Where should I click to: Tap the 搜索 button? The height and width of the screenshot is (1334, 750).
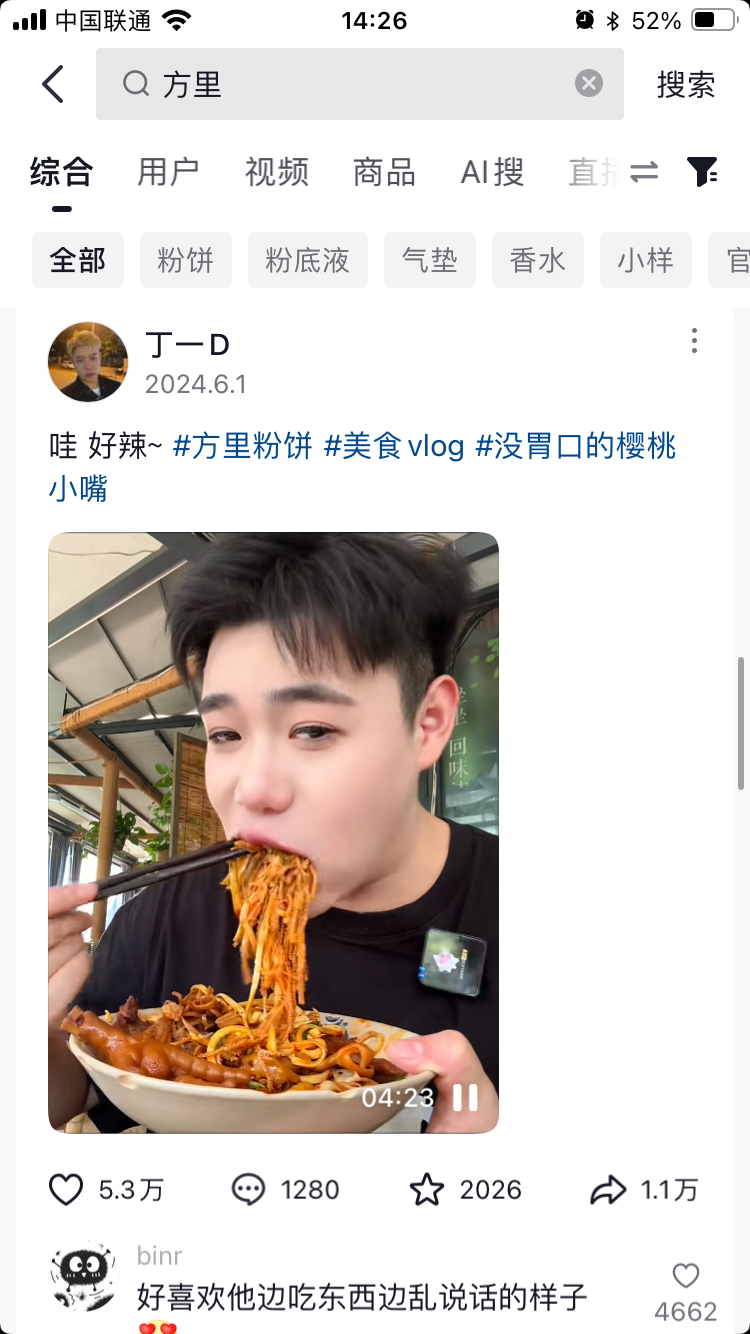pyautogui.click(x=686, y=85)
